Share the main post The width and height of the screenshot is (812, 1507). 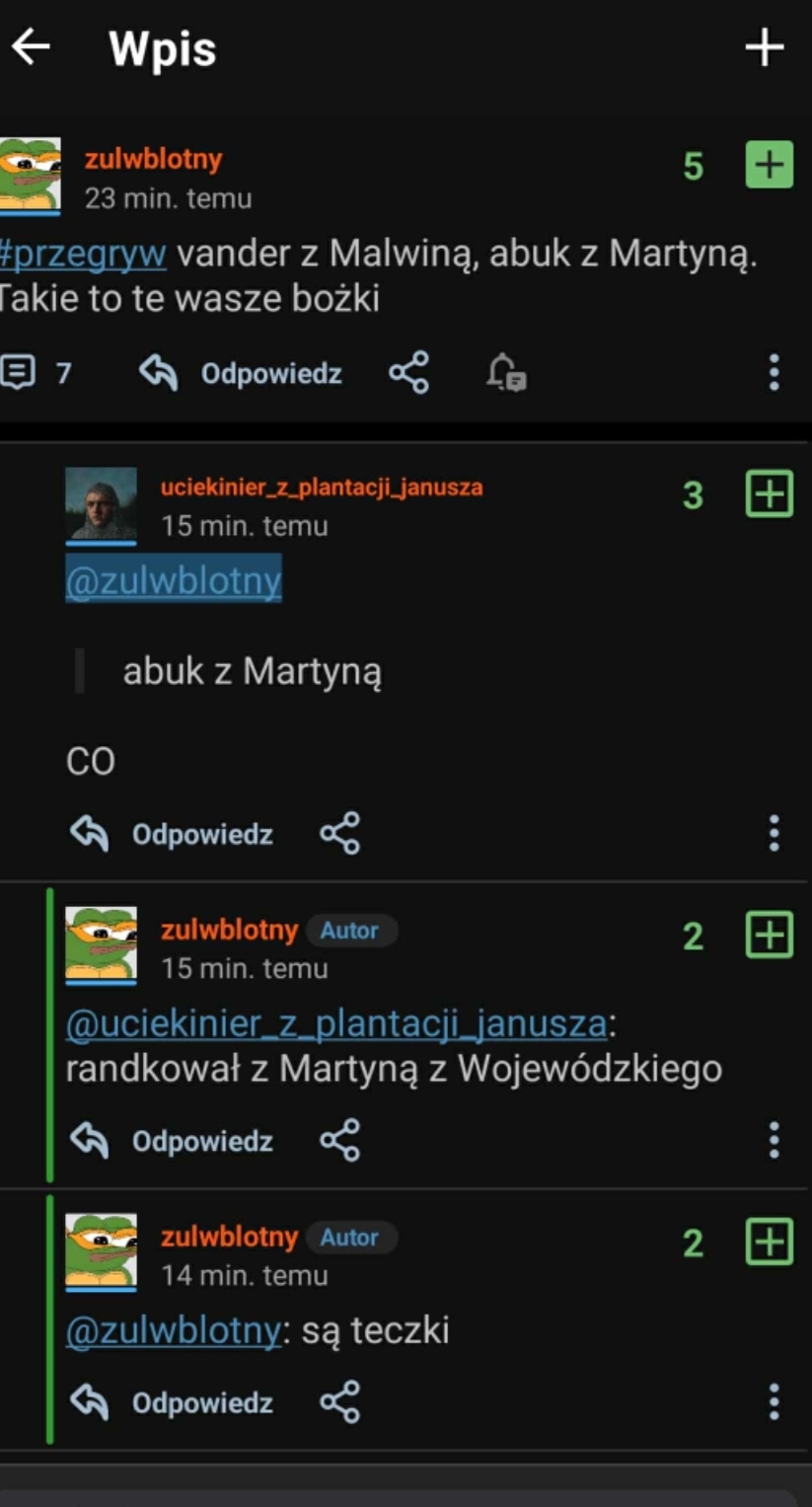(408, 373)
